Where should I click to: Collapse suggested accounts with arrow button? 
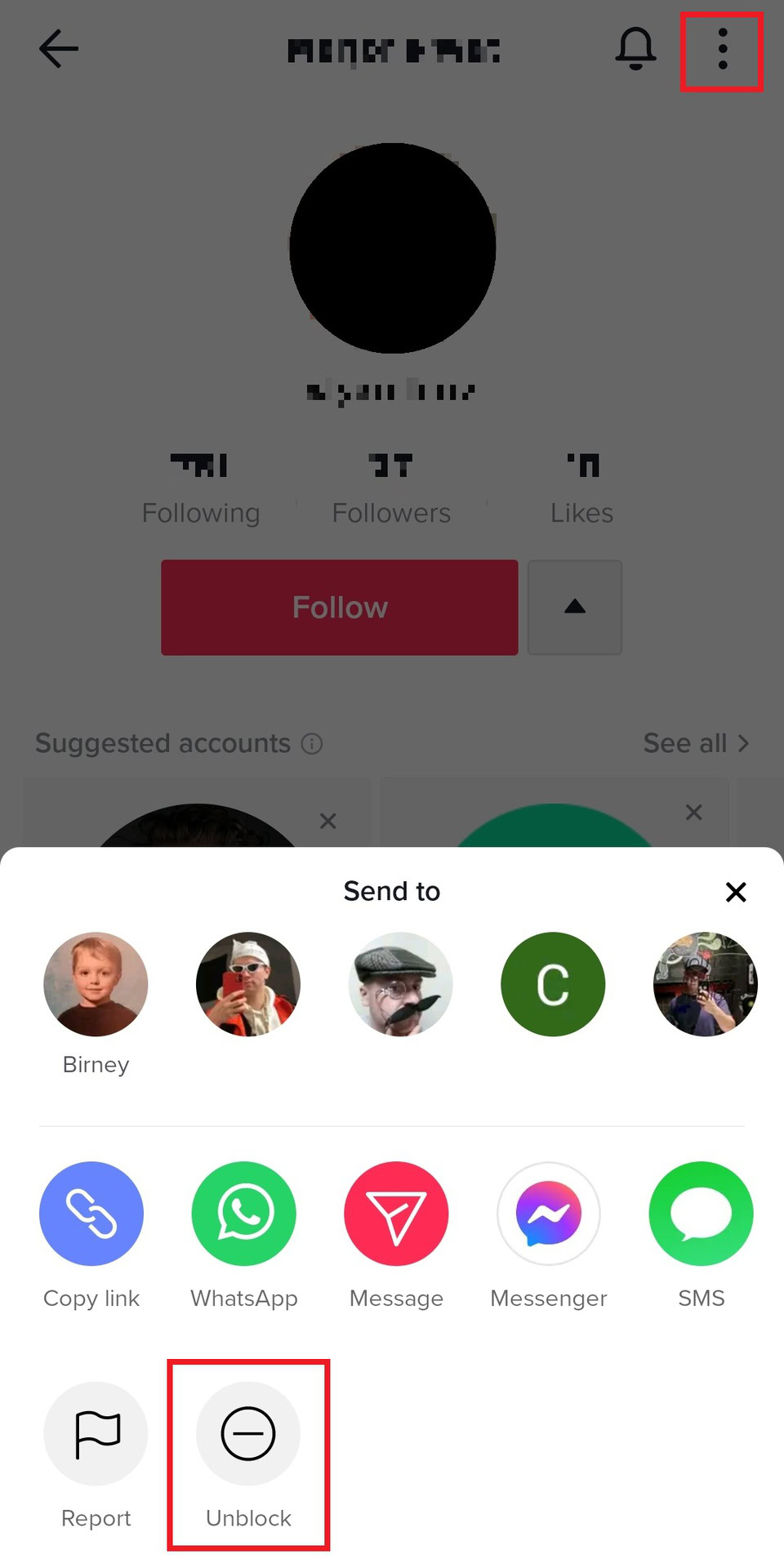575,608
